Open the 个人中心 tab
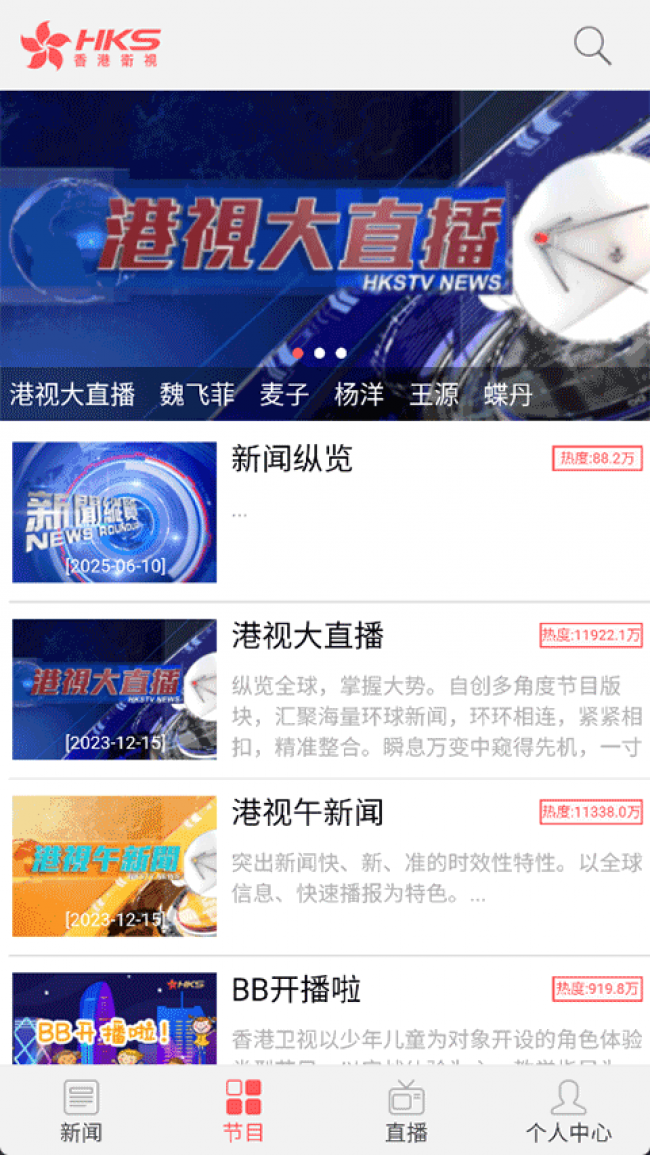650x1155 pixels. click(x=568, y=1111)
